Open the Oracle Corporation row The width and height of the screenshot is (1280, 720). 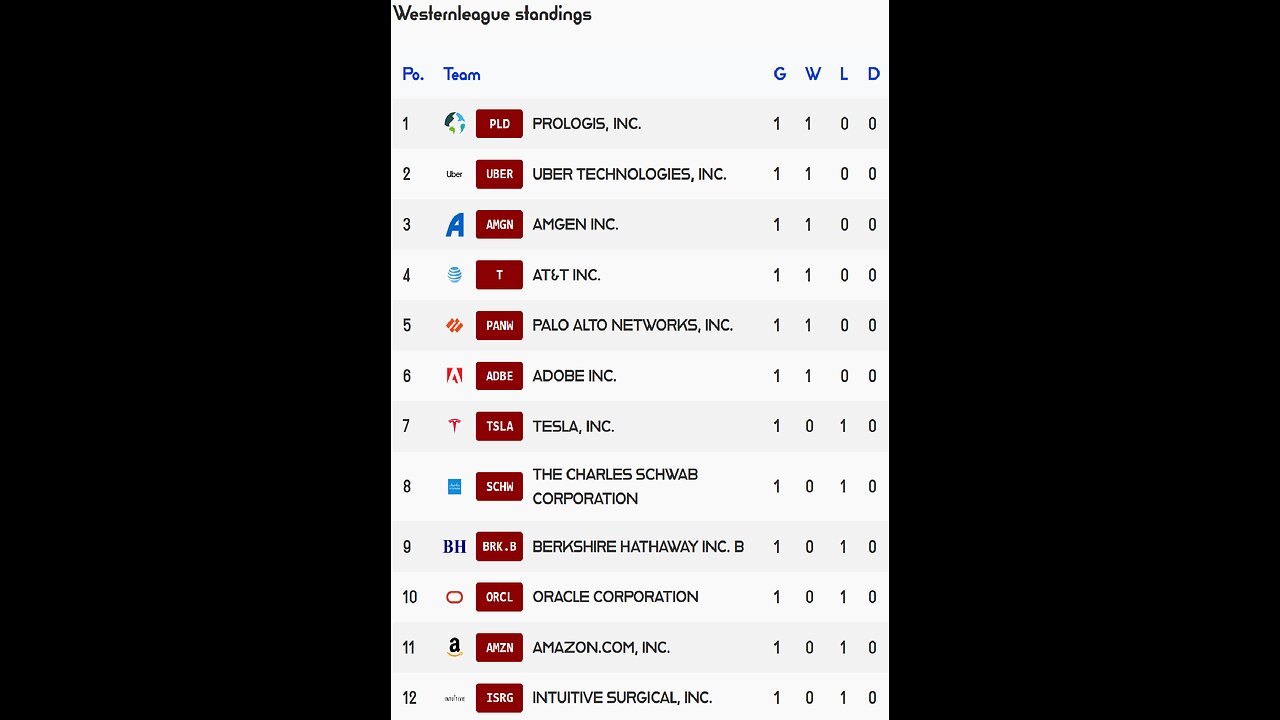coord(615,597)
